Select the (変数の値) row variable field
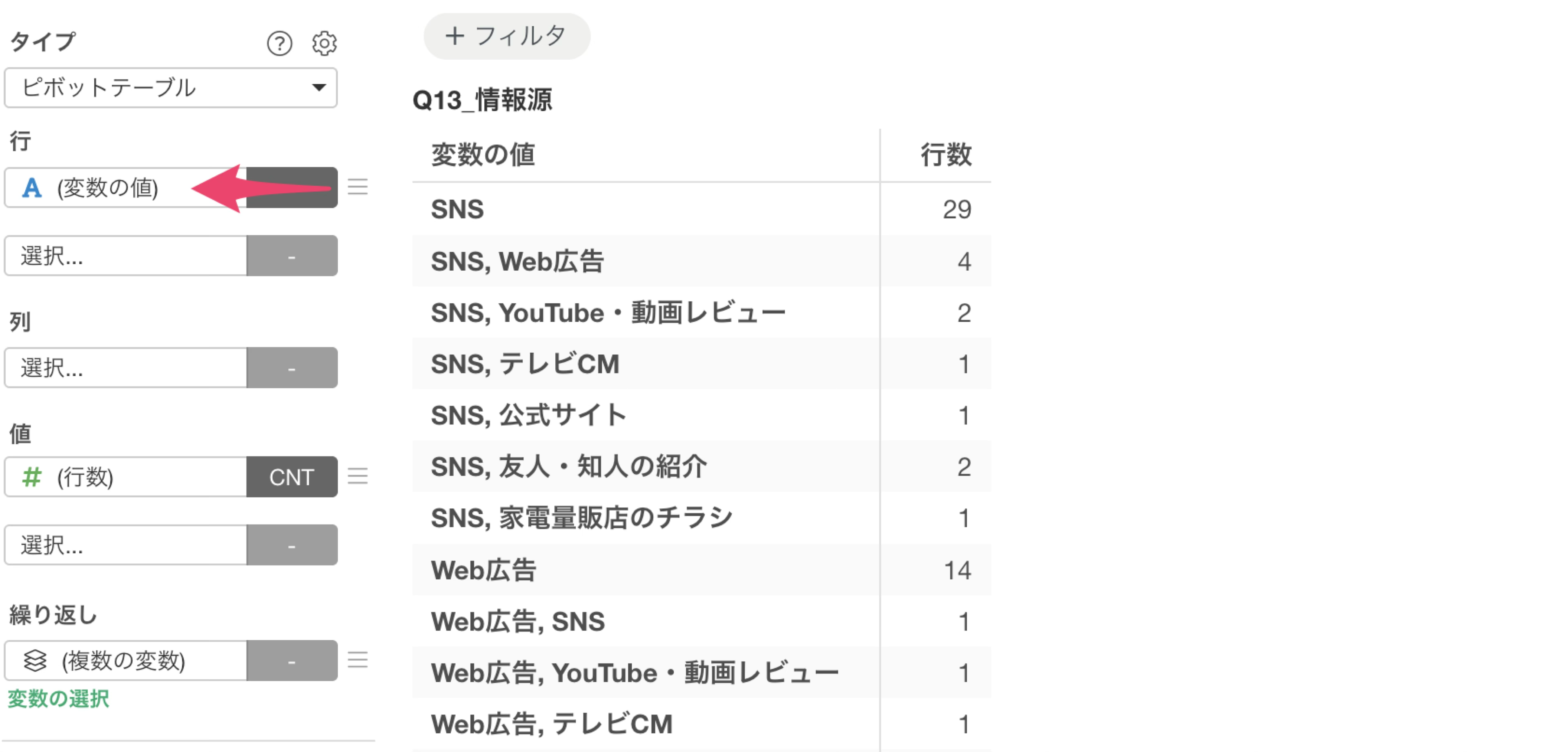Image resolution: width=1568 pixels, height=752 pixels. coord(125,187)
